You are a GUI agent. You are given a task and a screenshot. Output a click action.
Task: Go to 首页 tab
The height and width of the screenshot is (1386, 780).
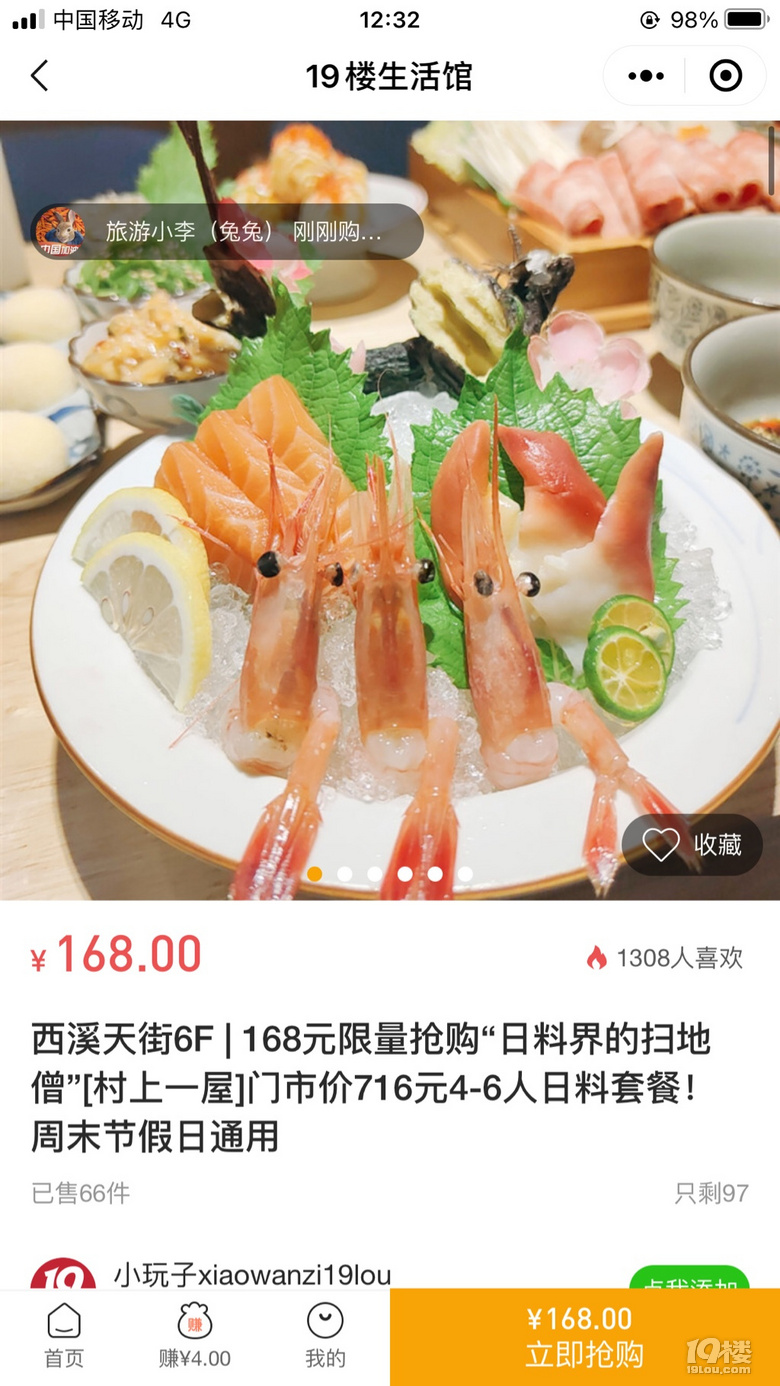64,1336
